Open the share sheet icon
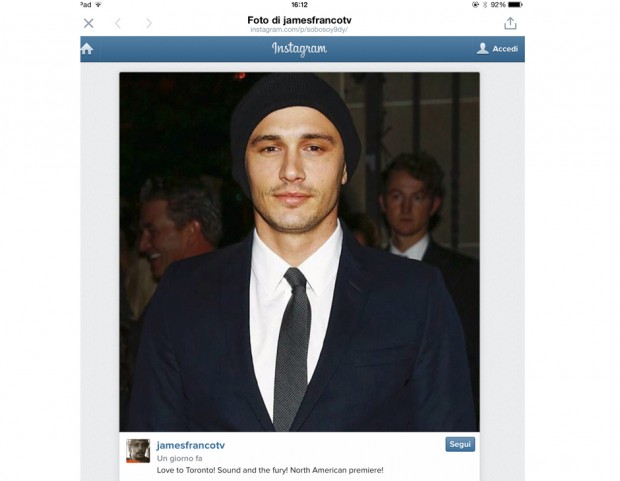This screenshot has height=481, width=620. pyautogui.click(x=510, y=23)
